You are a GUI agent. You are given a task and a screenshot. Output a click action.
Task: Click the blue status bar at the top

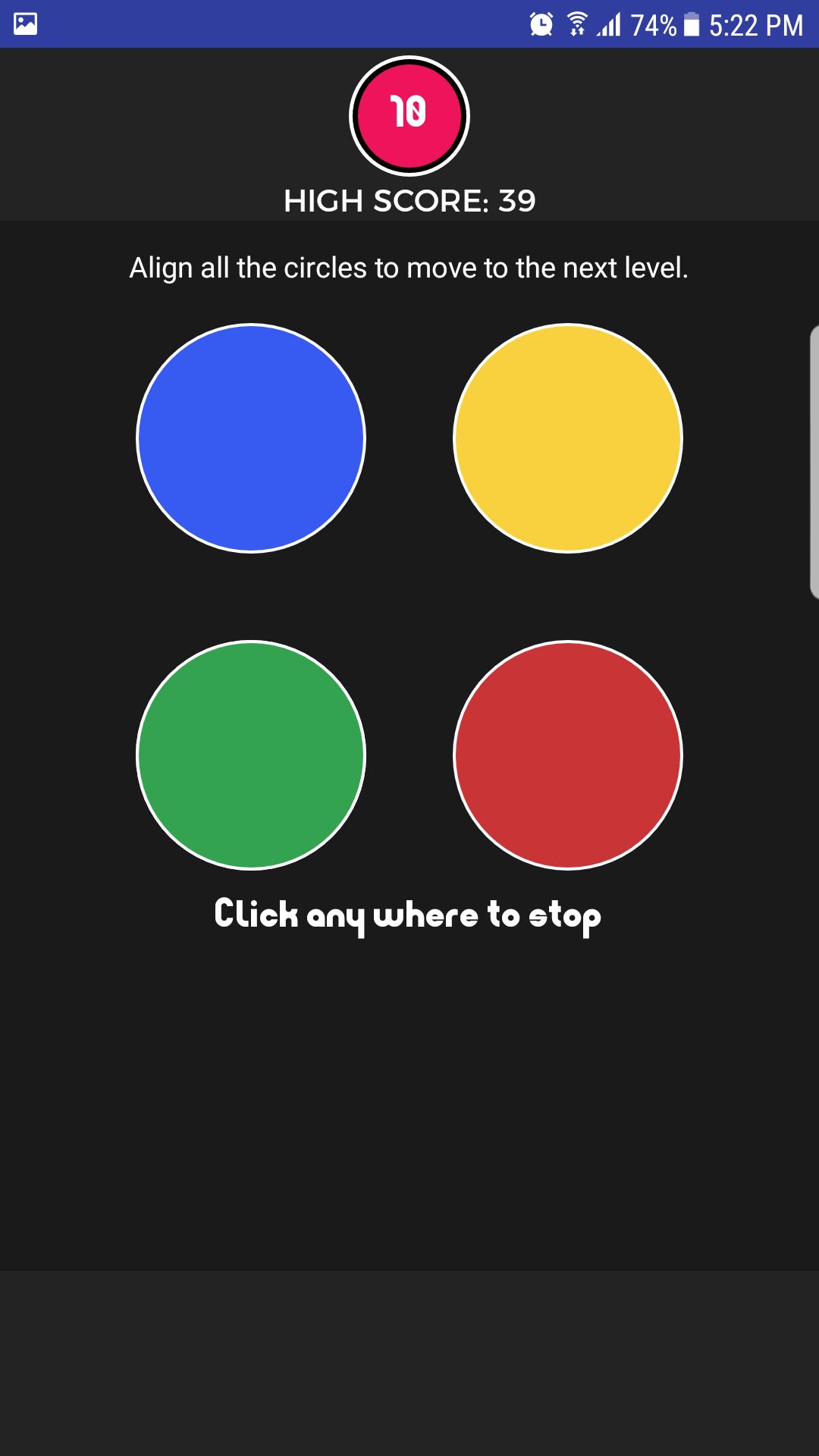(303, 24)
